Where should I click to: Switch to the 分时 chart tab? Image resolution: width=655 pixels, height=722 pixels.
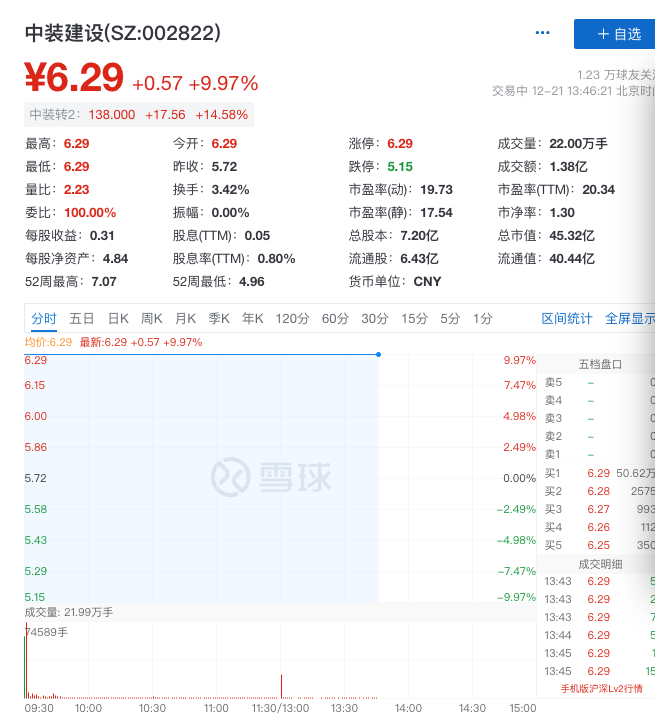tap(44, 319)
